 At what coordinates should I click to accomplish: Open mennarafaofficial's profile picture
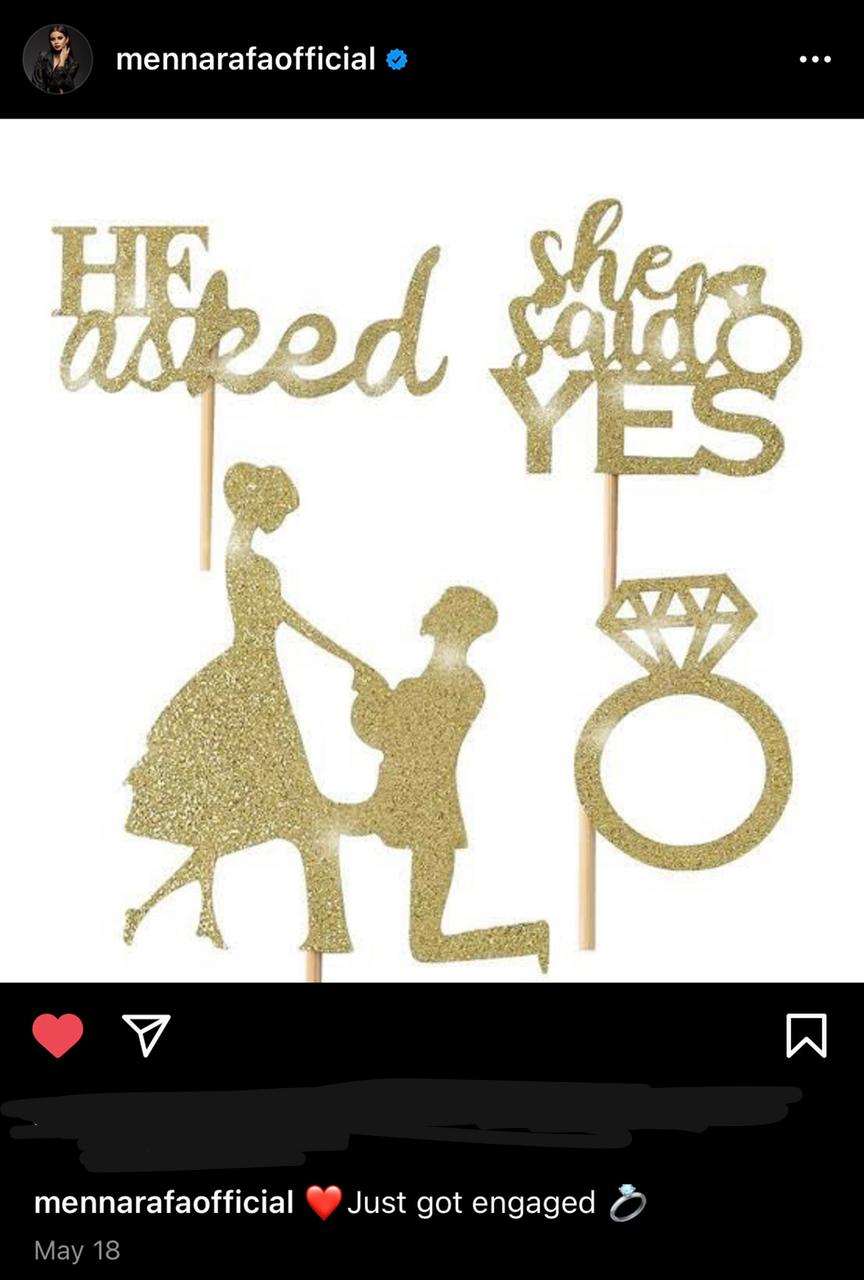click(57, 60)
